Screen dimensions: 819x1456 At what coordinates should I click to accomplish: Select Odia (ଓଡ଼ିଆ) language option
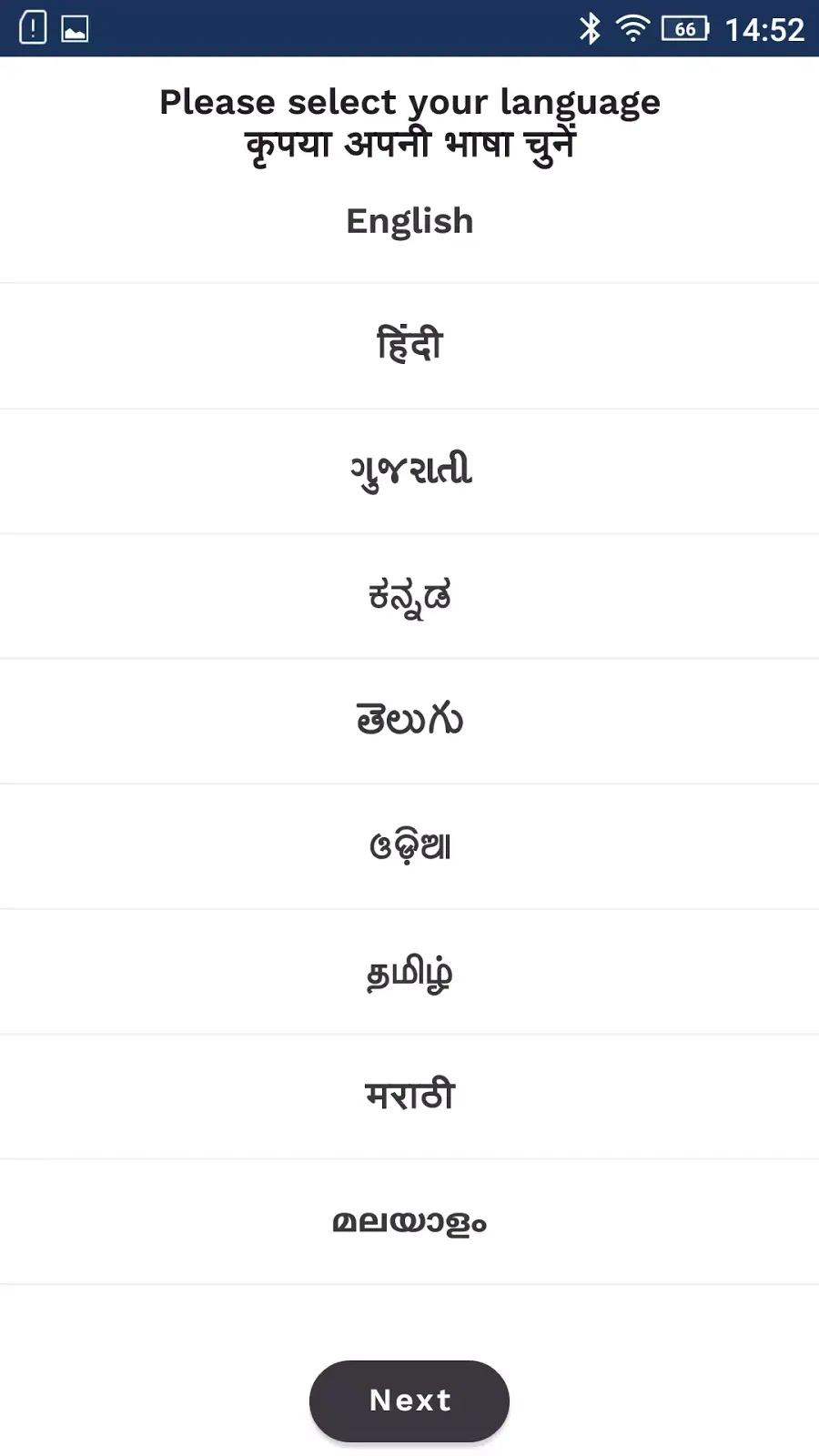point(409,846)
